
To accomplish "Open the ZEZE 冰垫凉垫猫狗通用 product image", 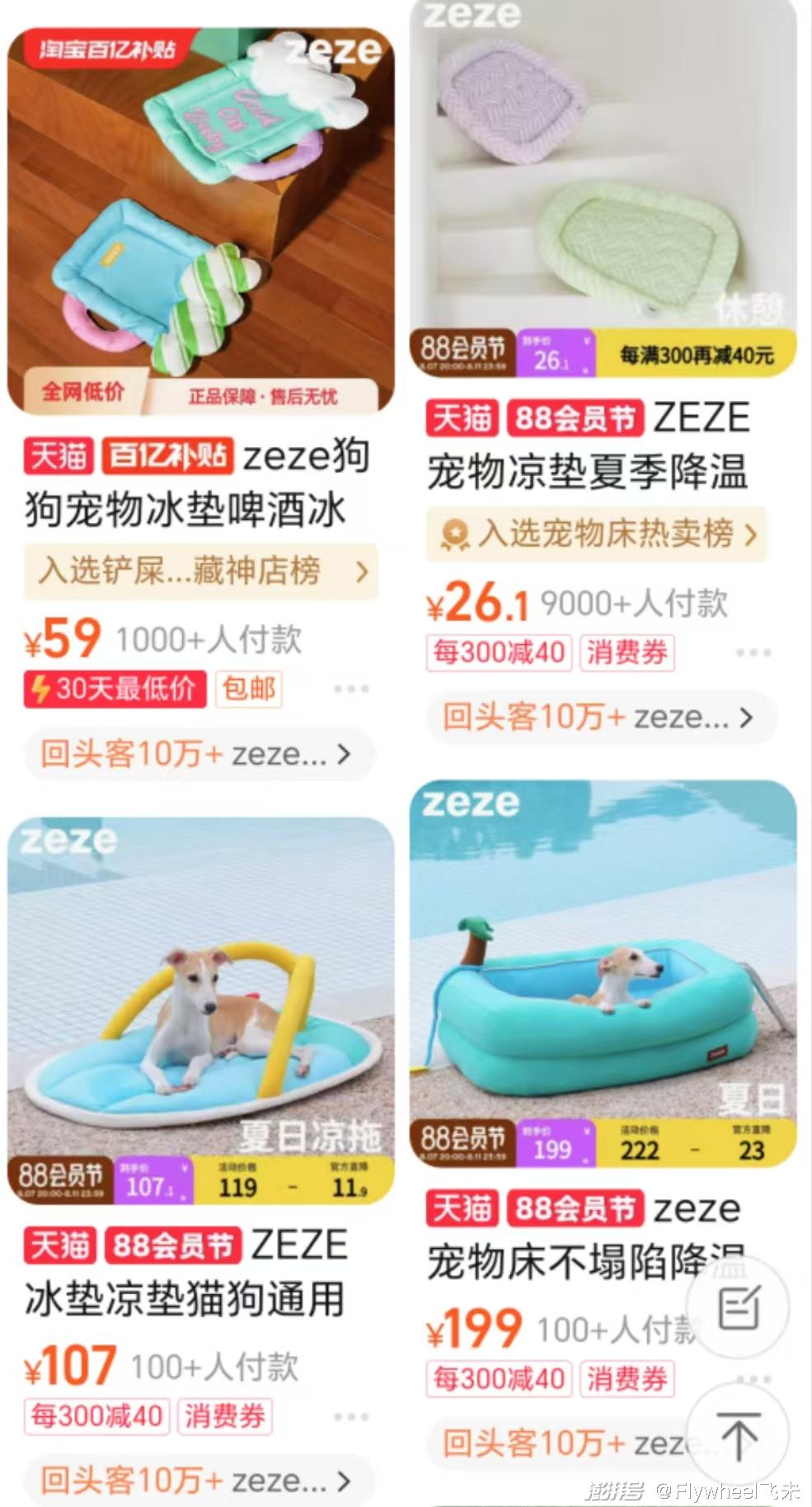I will point(200,1010).
